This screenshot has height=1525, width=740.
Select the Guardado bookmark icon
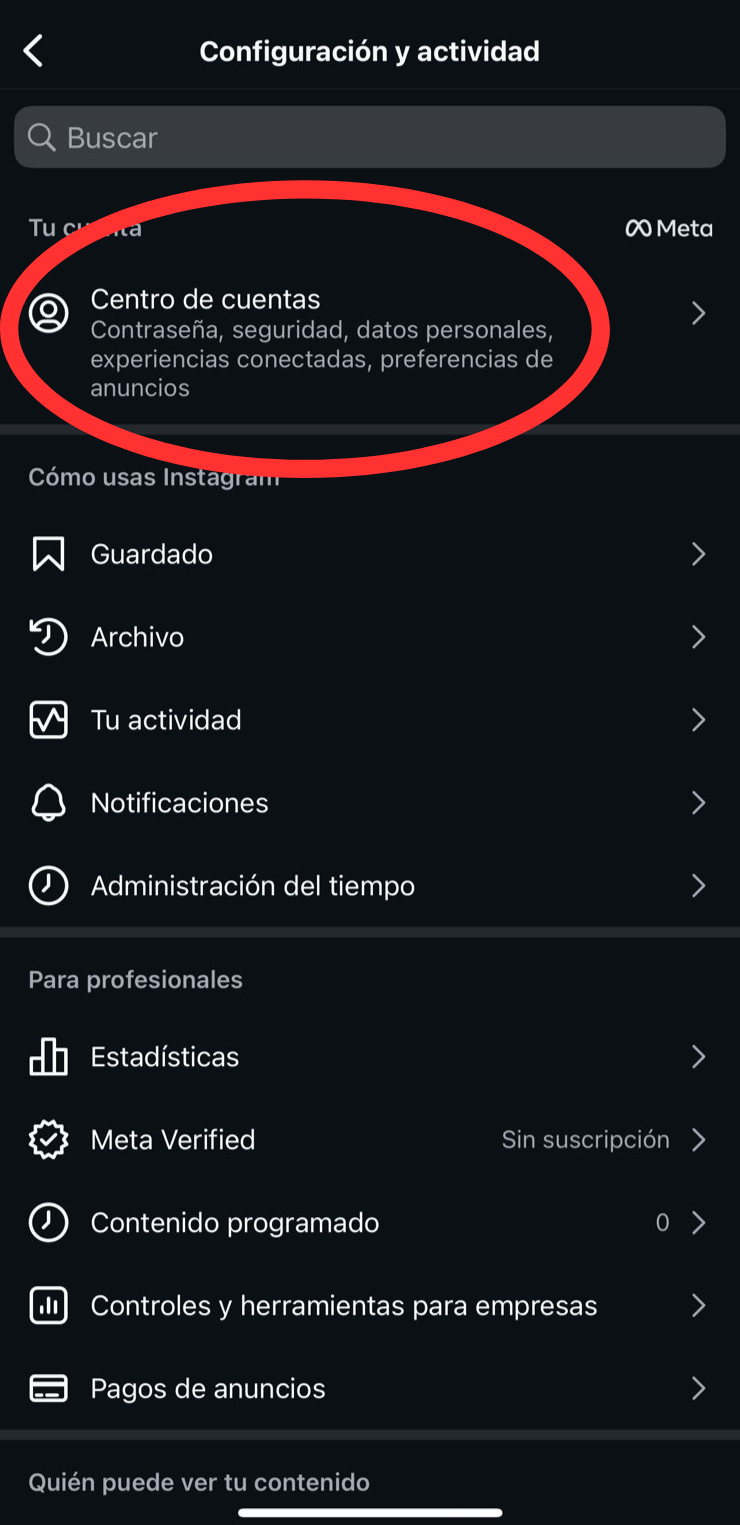click(x=48, y=554)
